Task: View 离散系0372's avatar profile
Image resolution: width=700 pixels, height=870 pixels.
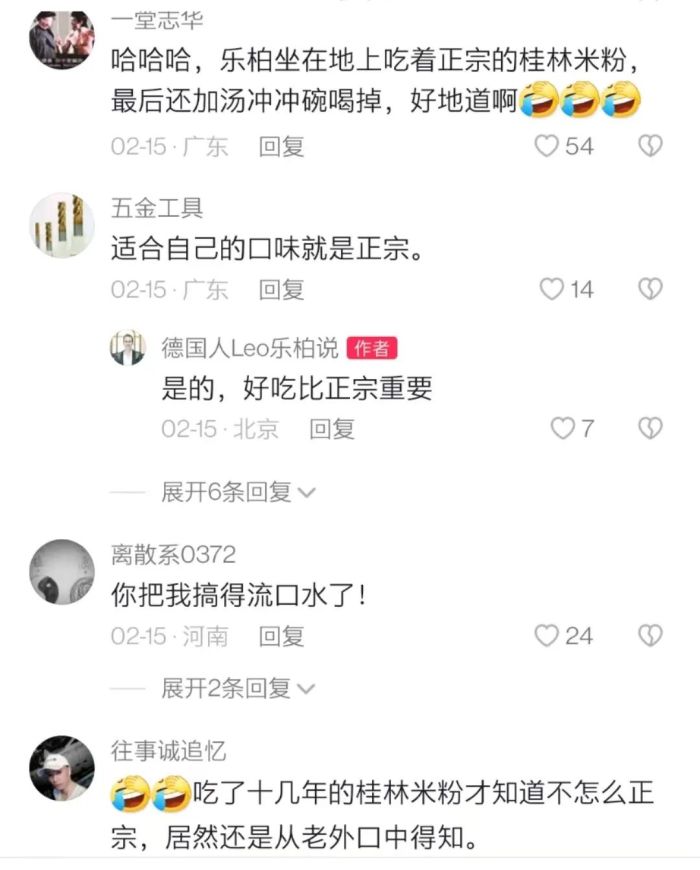Action: click(62, 572)
